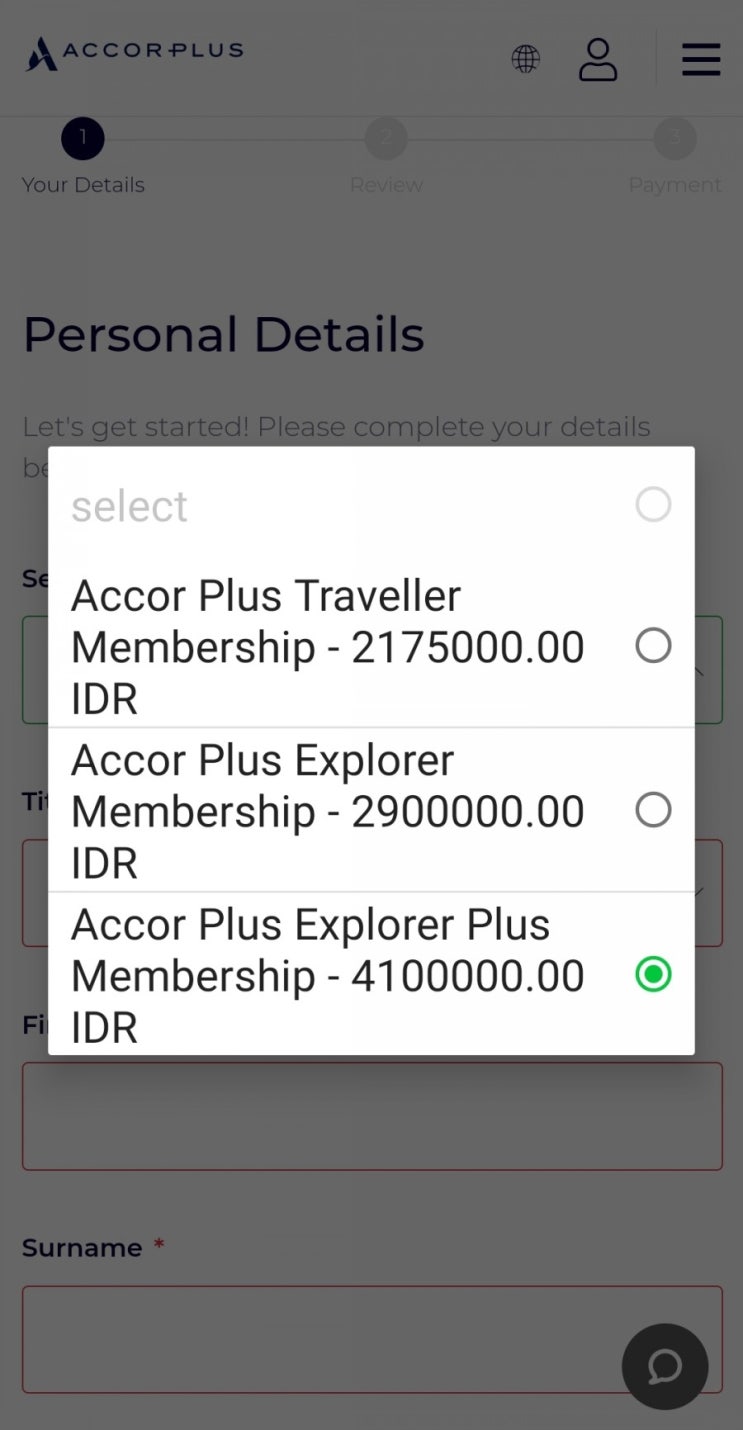This screenshot has height=1430, width=743.
Task: Click step circle 2 for Review
Action: (x=386, y=138)
